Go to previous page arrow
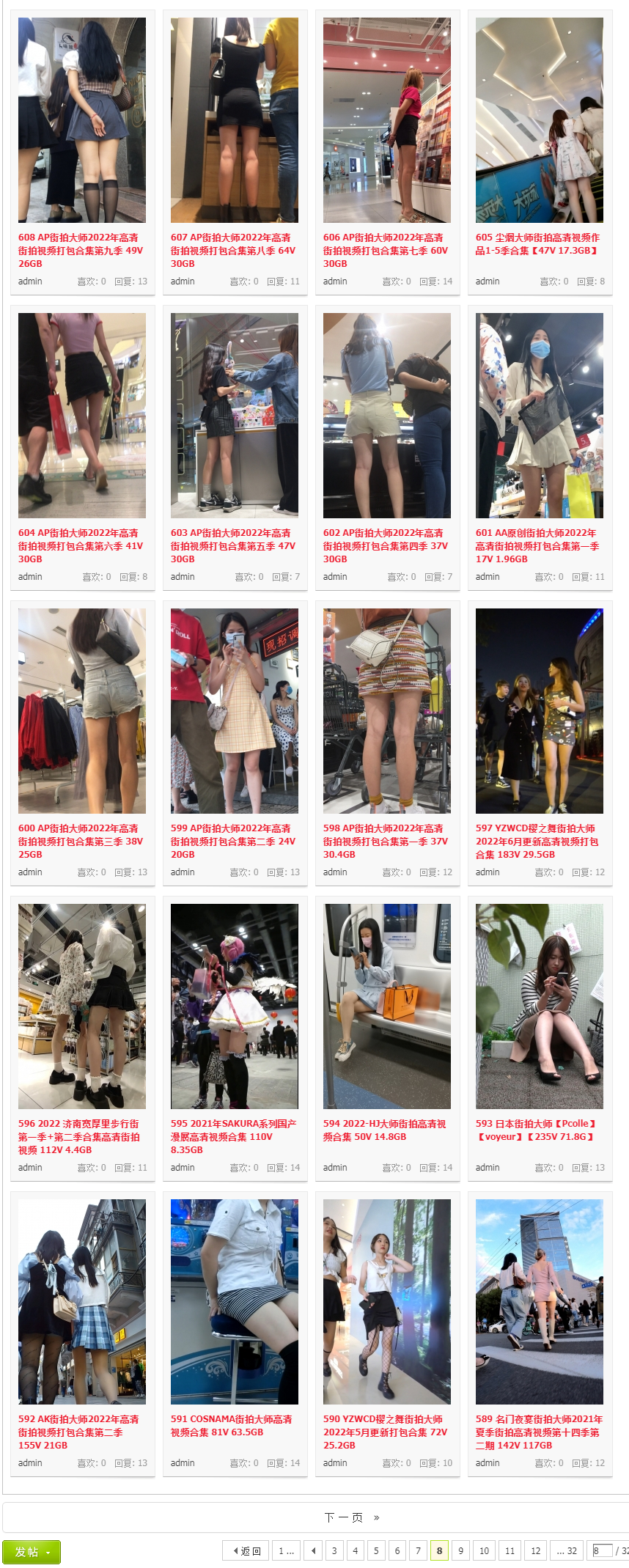The height and width of the screenshot is (1568, 629). [314, 1551]
